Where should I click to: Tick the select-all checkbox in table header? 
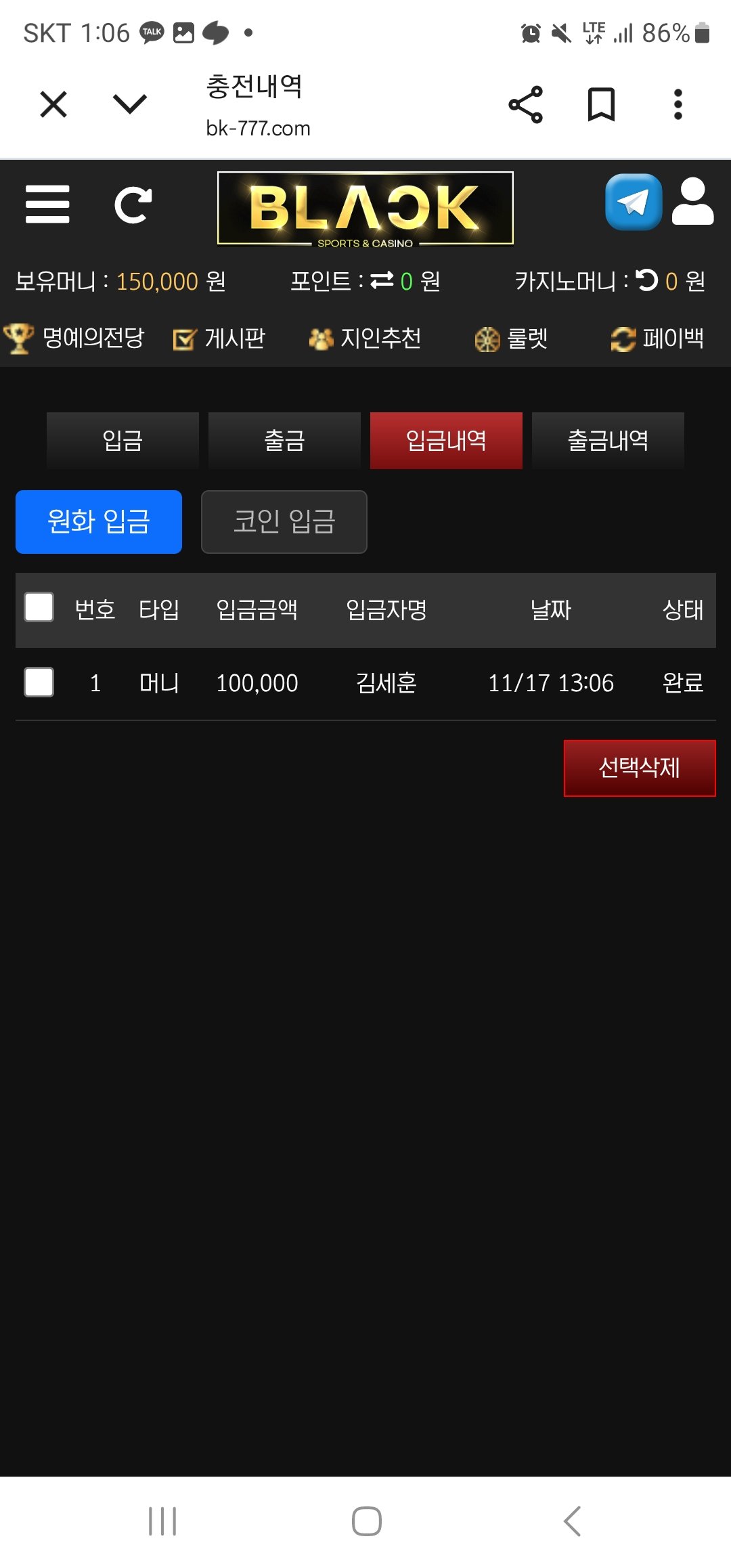coord(39,607)
